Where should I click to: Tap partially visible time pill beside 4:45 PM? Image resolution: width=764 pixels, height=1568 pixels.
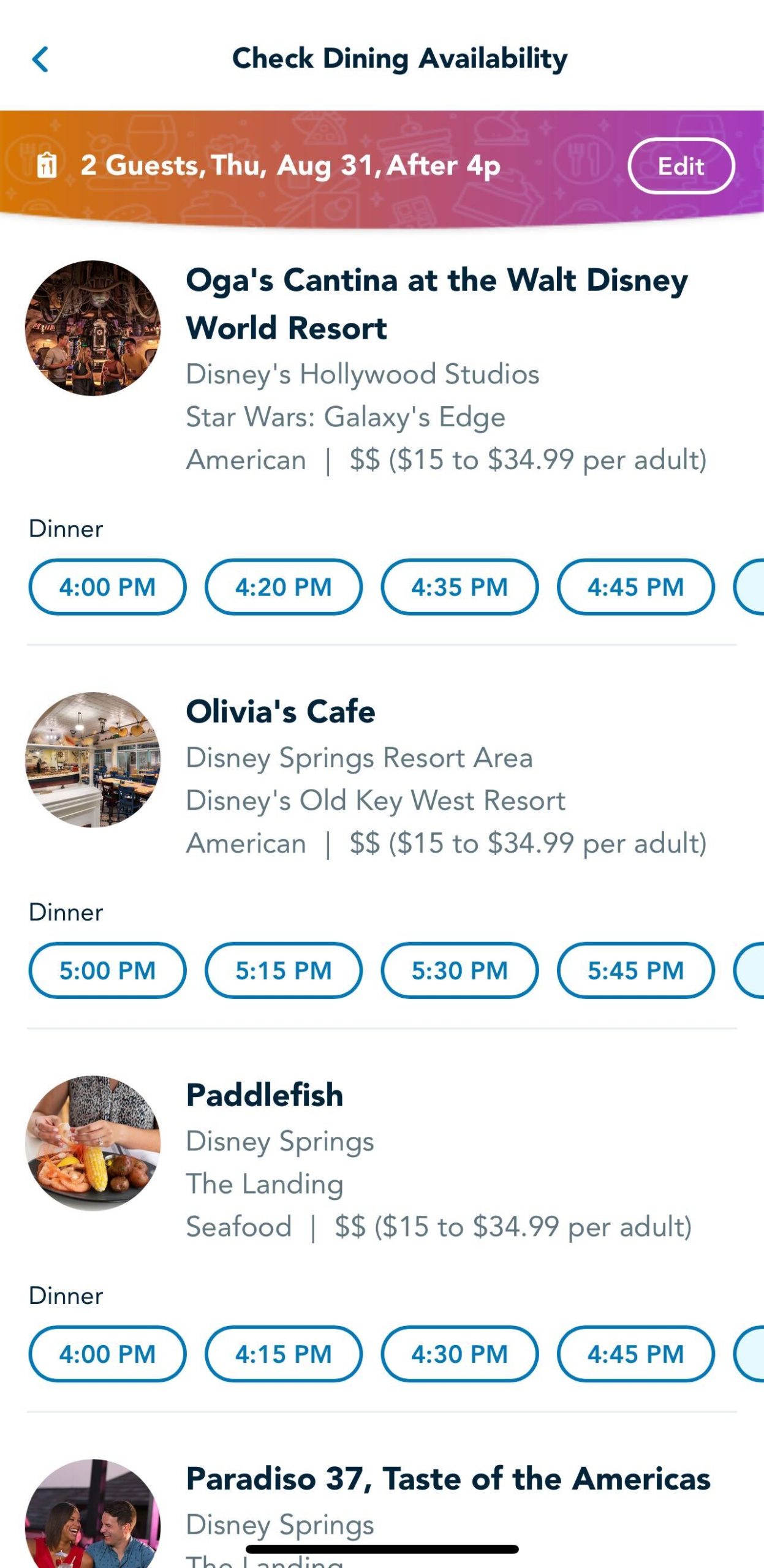754,586
